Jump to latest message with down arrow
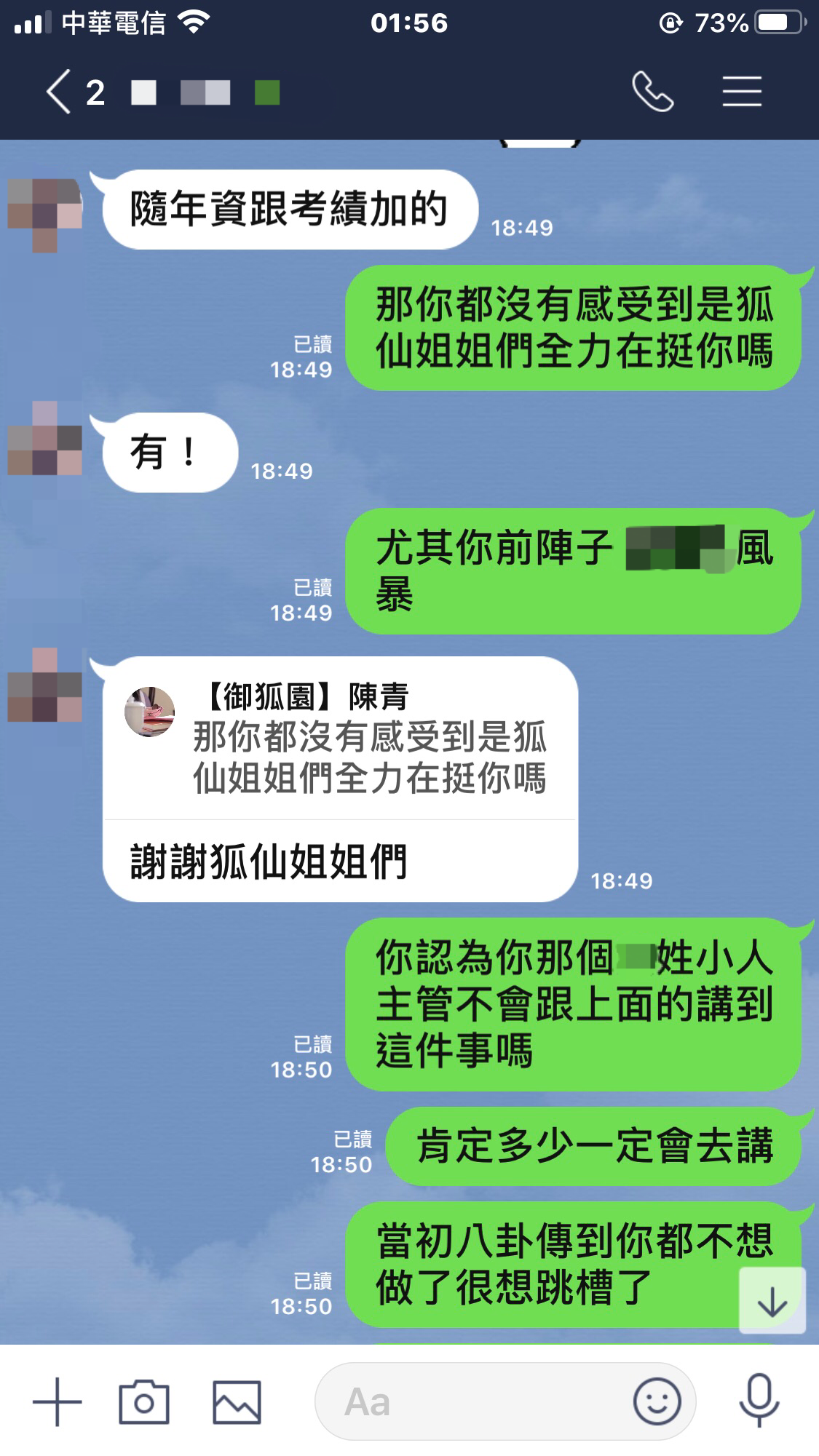This screenshot has width=819, height=1456. click(x=772, y=1301)
